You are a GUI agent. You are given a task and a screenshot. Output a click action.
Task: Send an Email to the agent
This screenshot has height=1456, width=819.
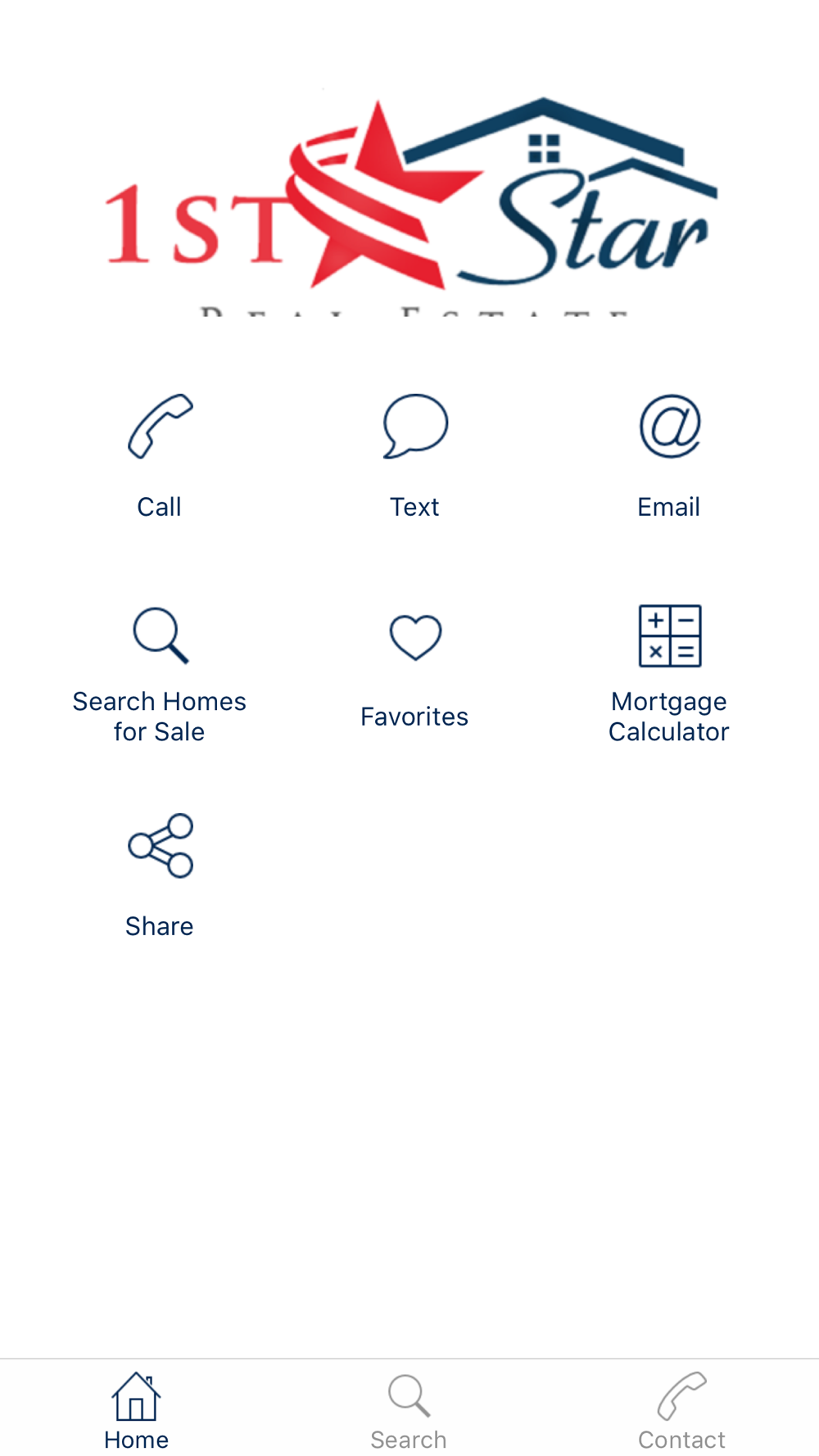[x=669, y=456]
